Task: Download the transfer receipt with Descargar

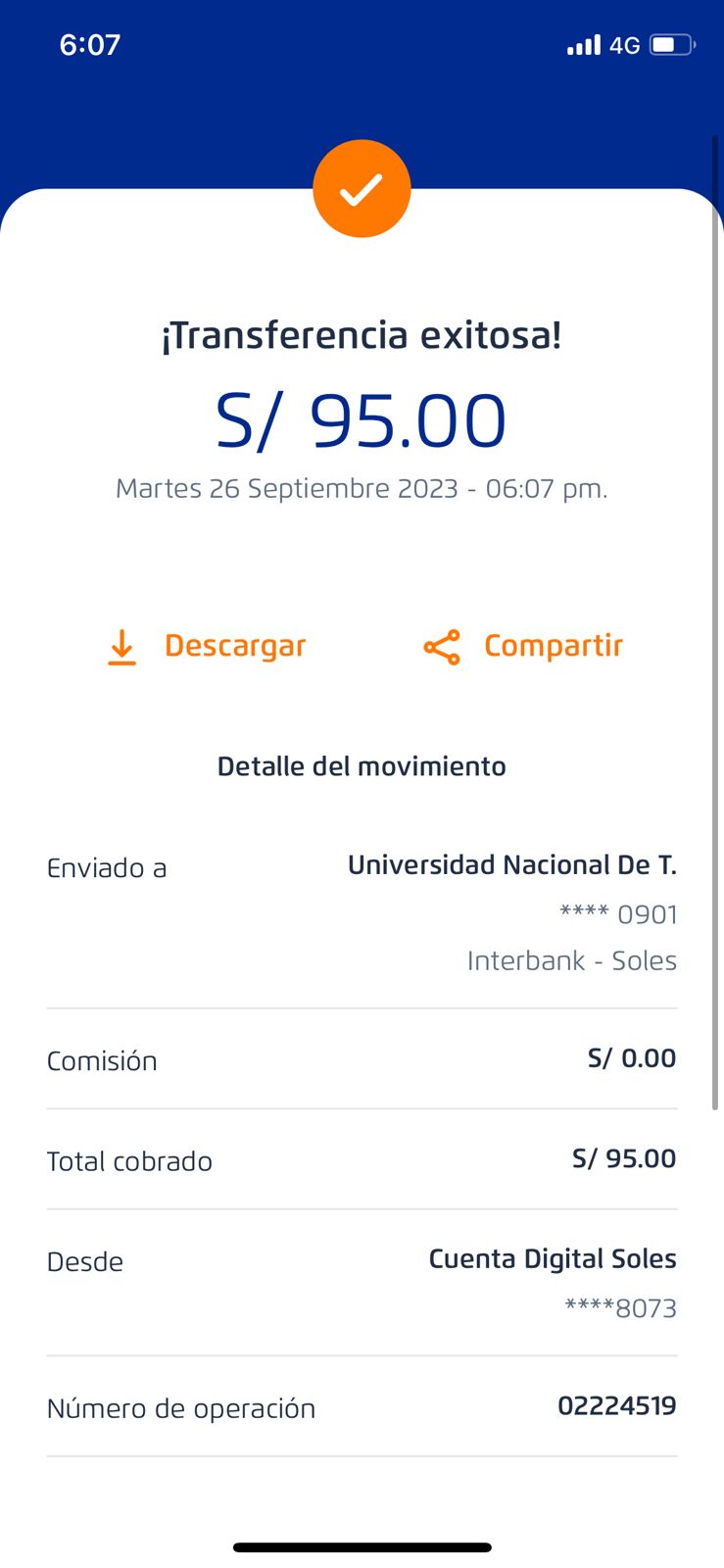Action: click(207, 647)
